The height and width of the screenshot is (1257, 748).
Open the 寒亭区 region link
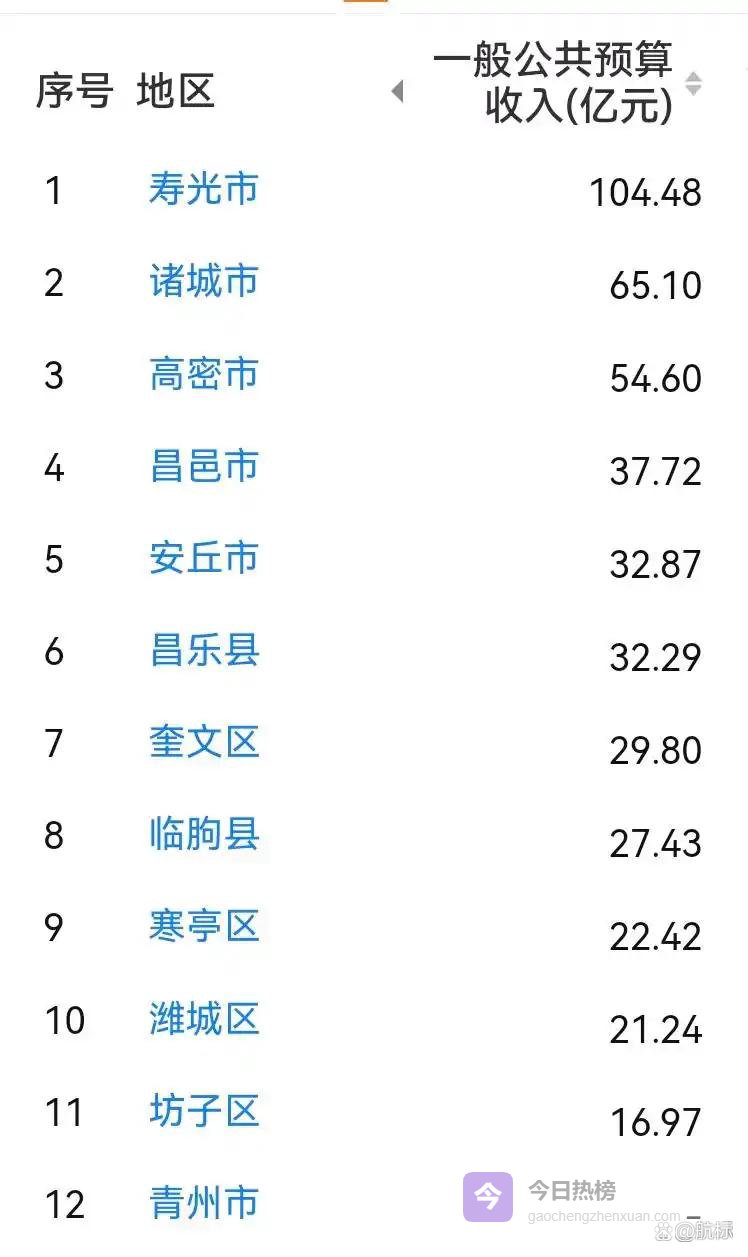click(x=204, y=927)
